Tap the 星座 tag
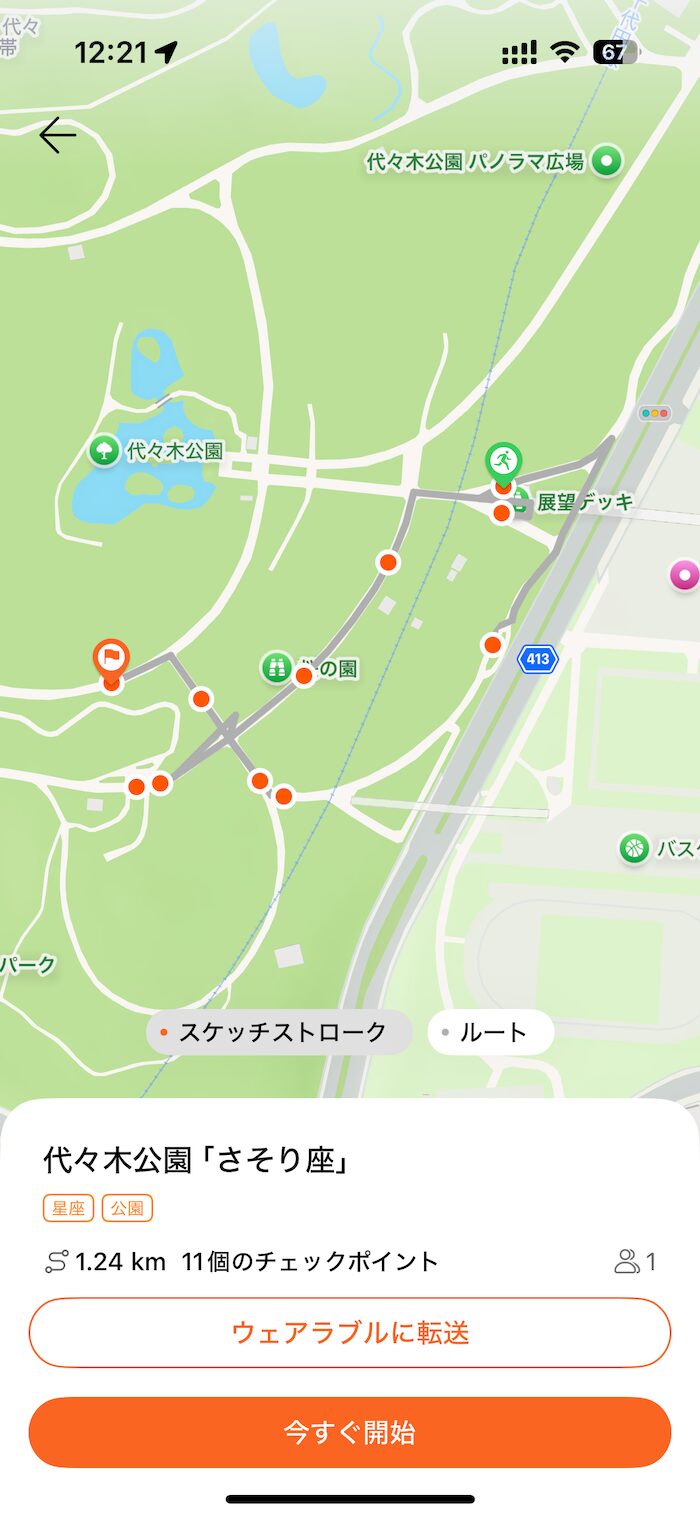Image resolution: width=700 pixels, height=1518 pixels. [68, 1208]
